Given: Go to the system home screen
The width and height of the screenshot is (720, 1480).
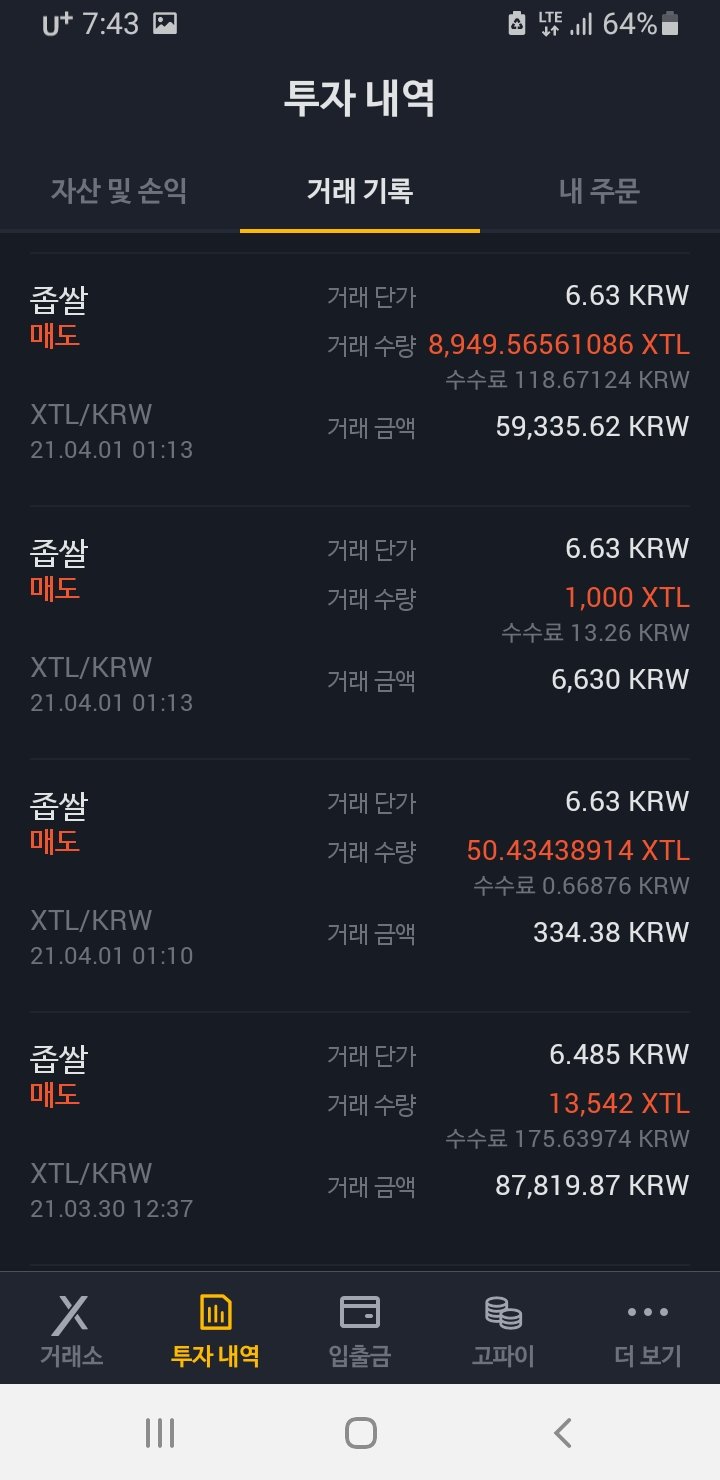Looking at the screenshot, I should 360,1433.
